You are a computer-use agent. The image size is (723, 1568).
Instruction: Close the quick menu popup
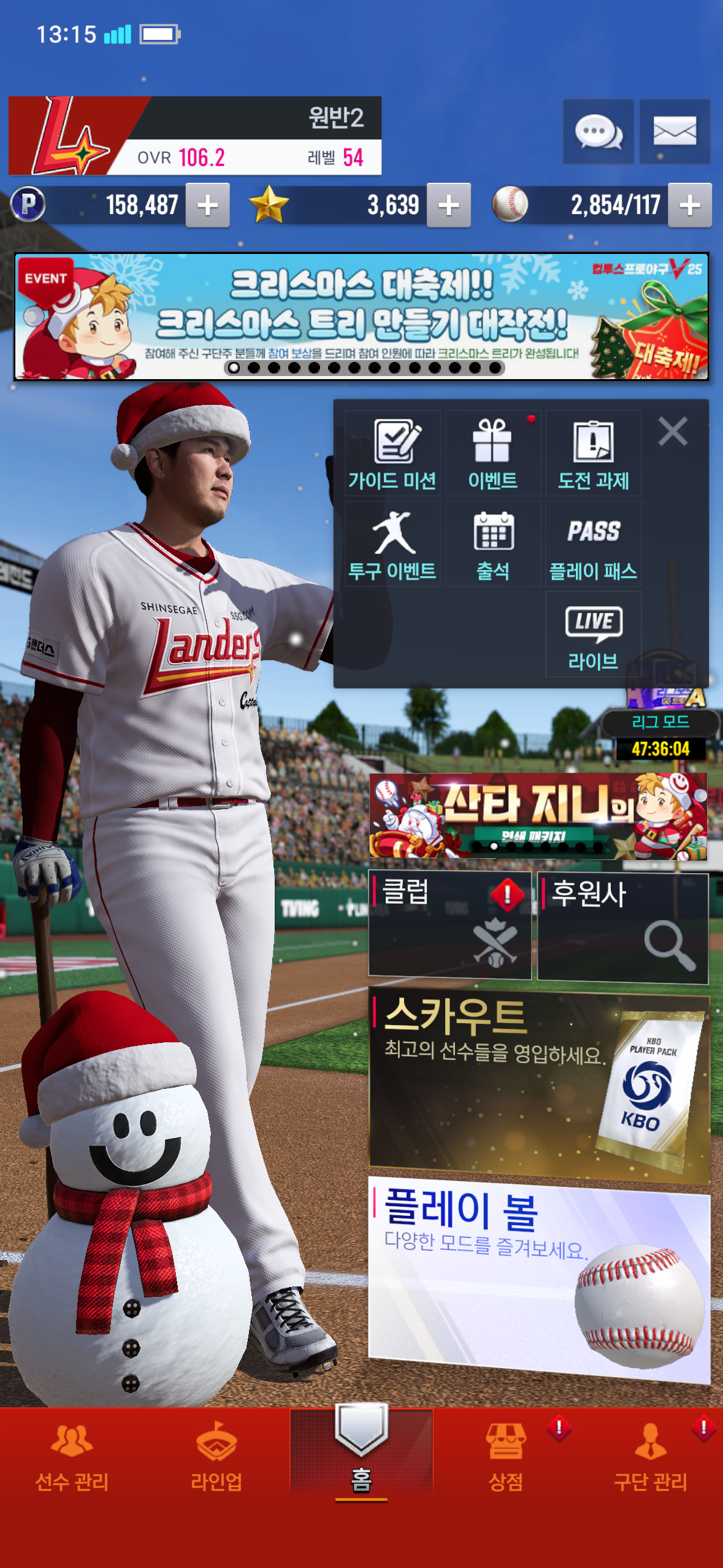coord(673,431)
